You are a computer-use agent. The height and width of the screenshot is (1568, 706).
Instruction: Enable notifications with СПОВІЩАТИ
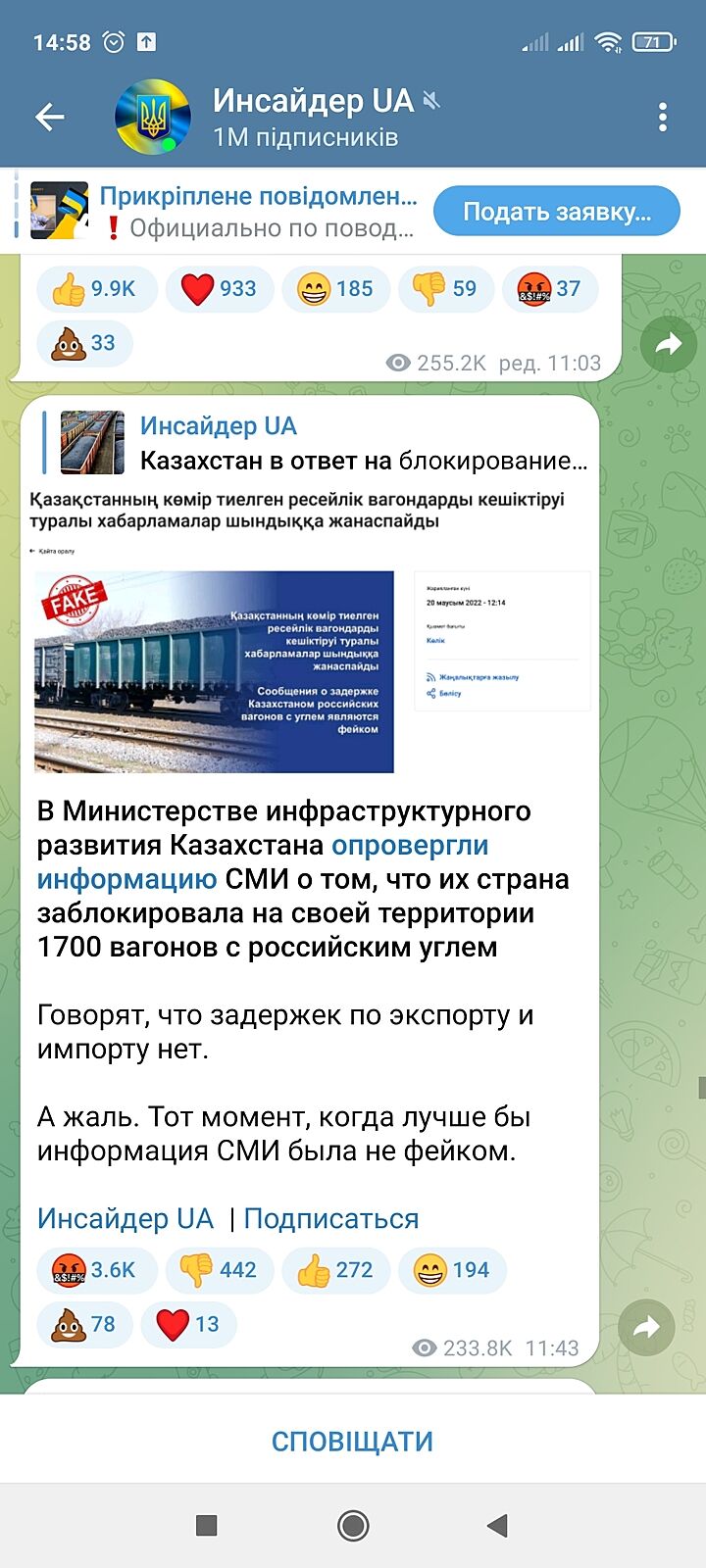pyautogui.click(x=352, y=1441)
